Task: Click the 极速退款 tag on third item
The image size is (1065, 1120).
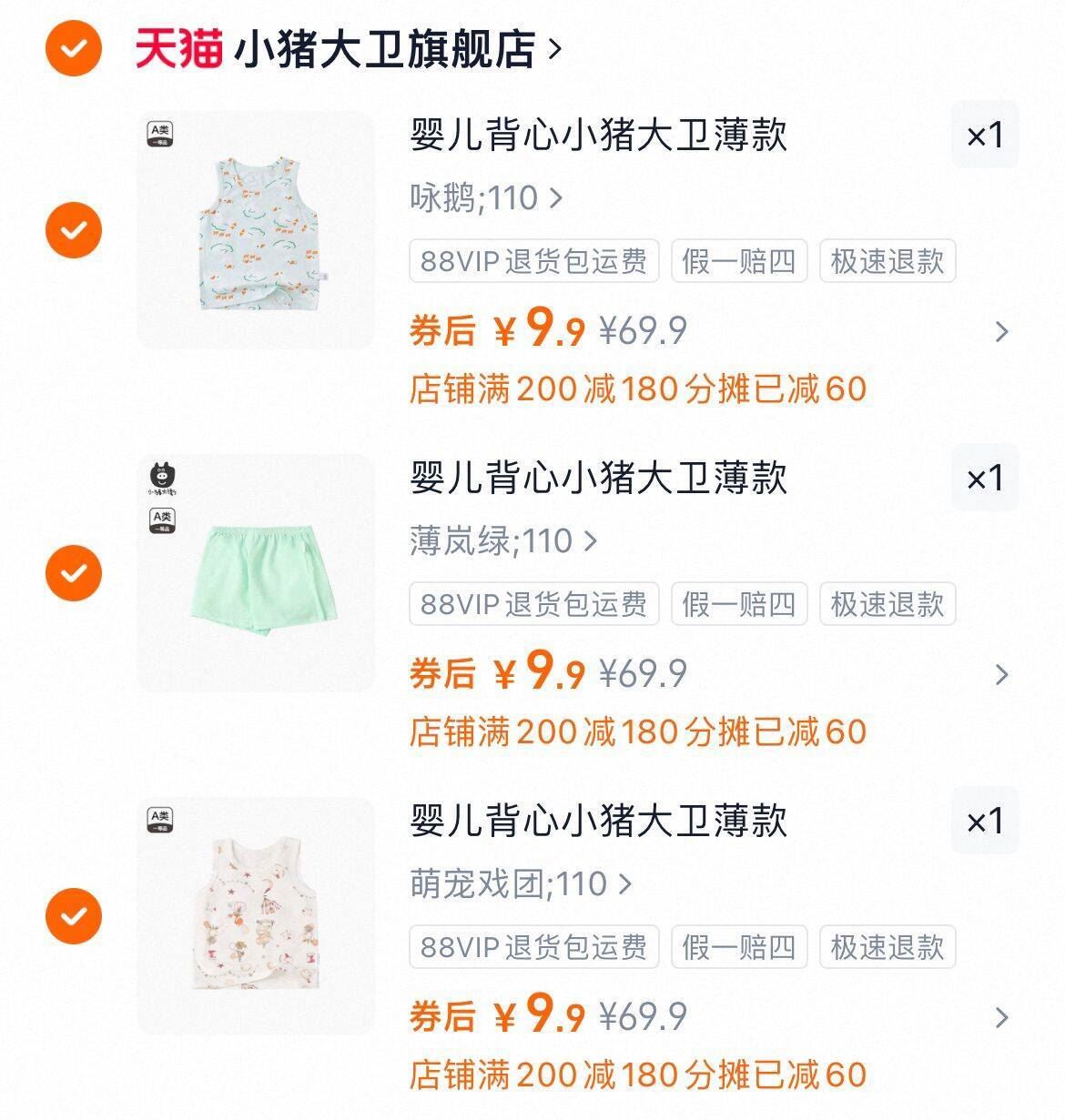Action: click(887, 948)
